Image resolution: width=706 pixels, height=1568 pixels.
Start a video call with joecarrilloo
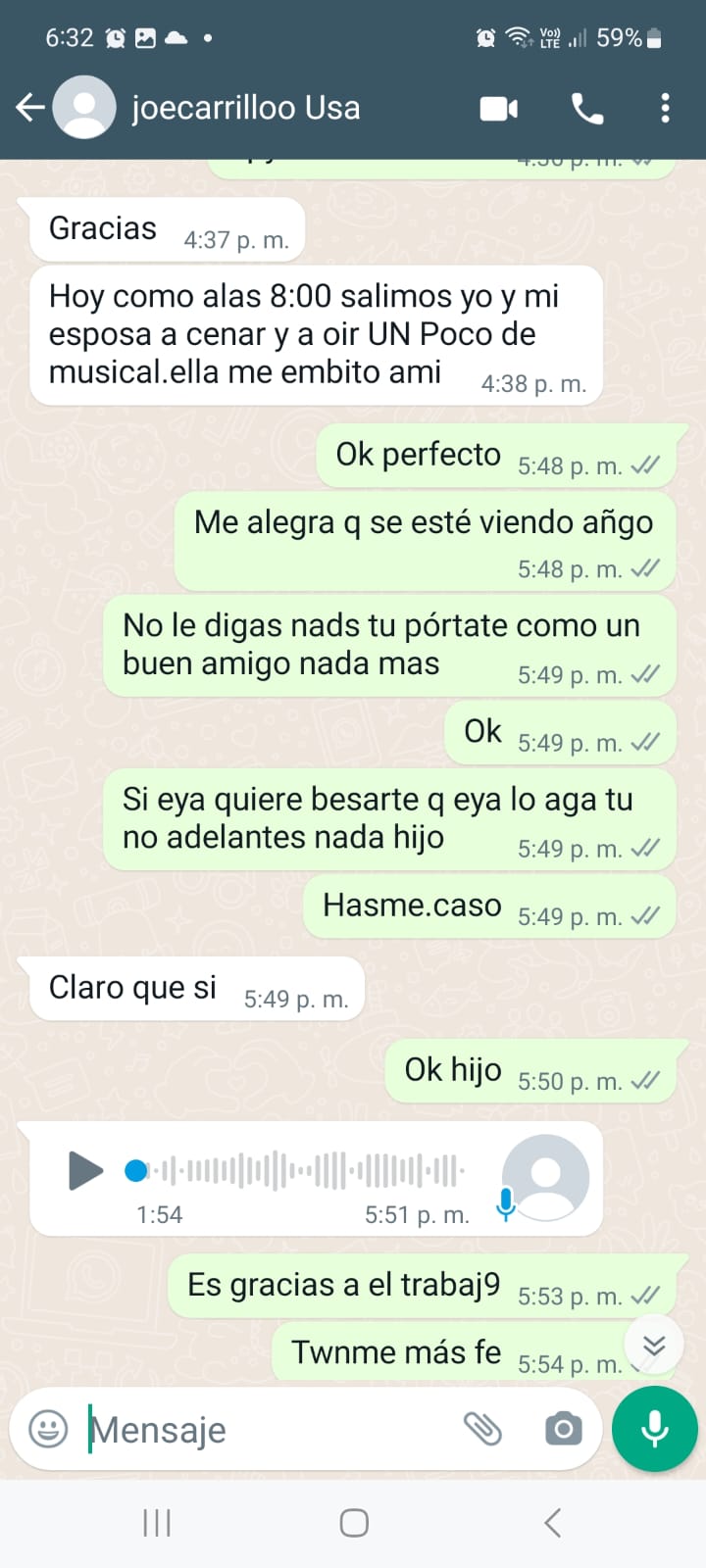click(x=498, y=108)
